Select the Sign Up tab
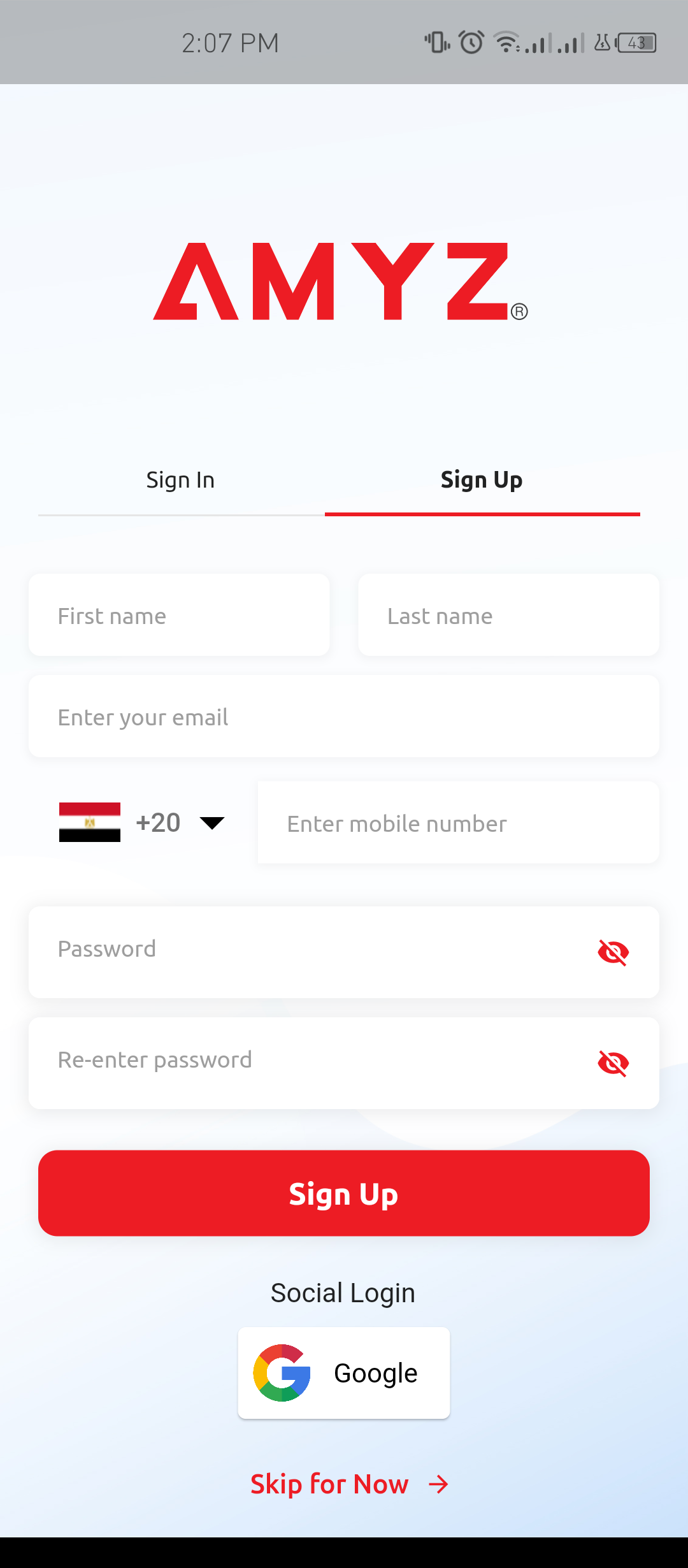Screen dimensions: 688x1568 click(x=482, y=479)
